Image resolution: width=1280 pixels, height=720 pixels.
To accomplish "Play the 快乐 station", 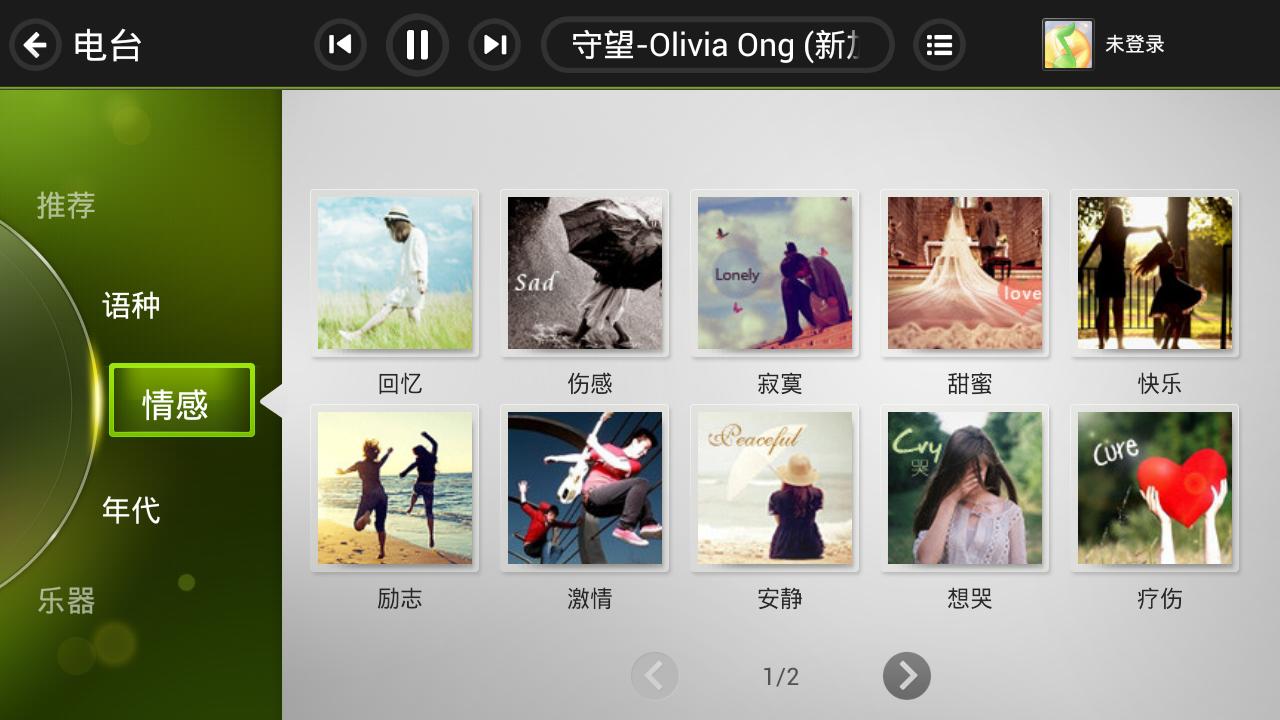I will coord(1155,273).
